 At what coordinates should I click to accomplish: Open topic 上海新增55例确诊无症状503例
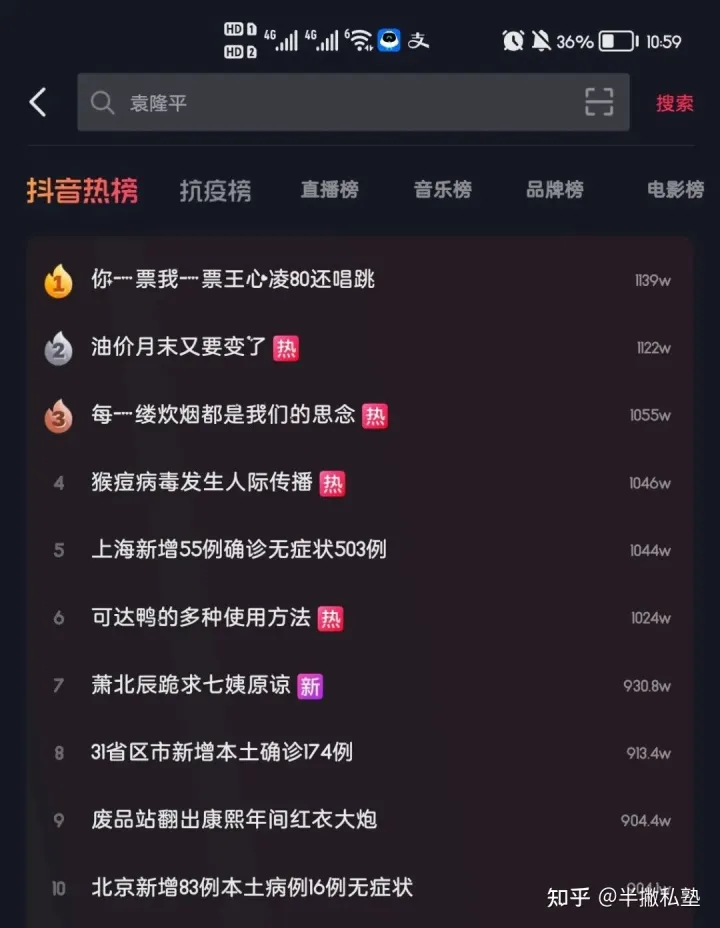[x=238, y=550]
